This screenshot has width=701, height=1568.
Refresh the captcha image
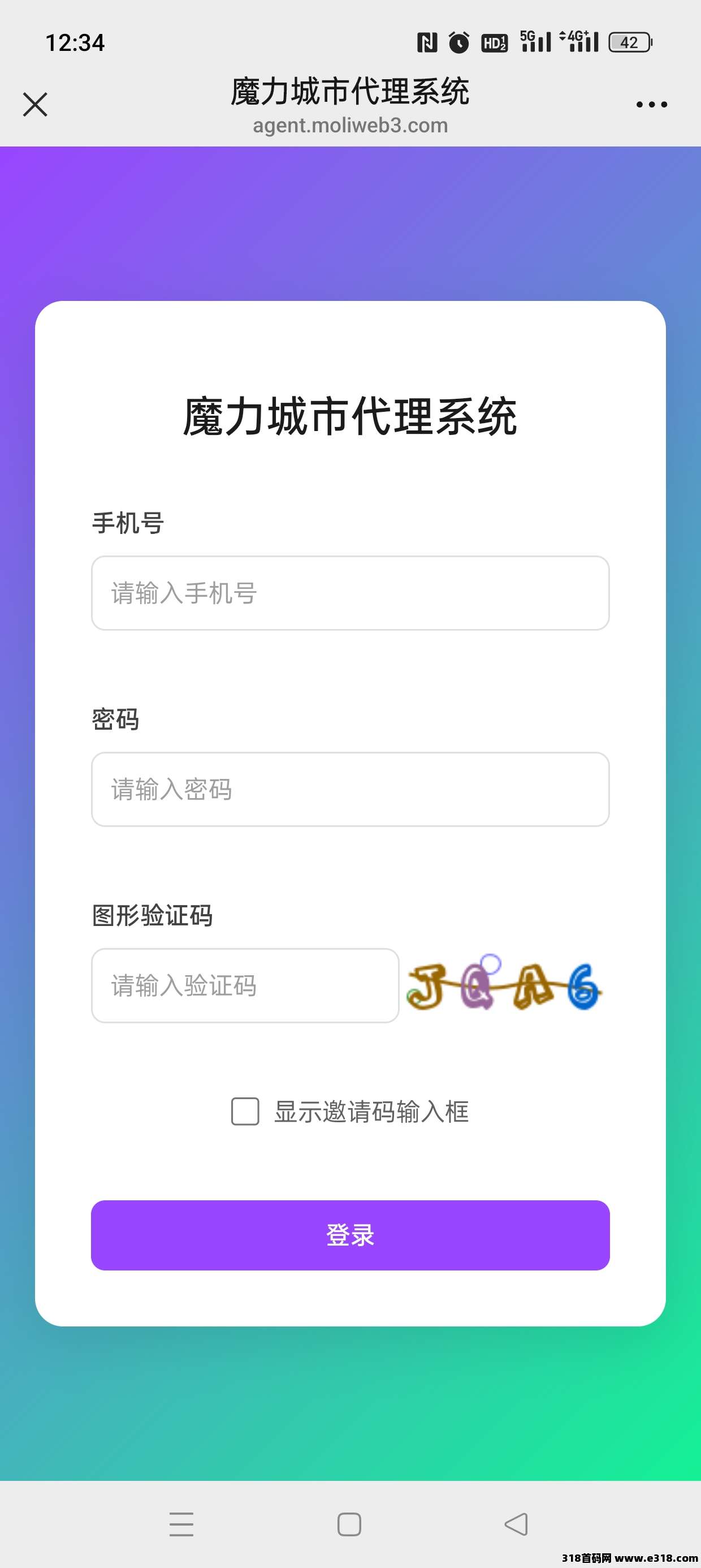[504, 985]
